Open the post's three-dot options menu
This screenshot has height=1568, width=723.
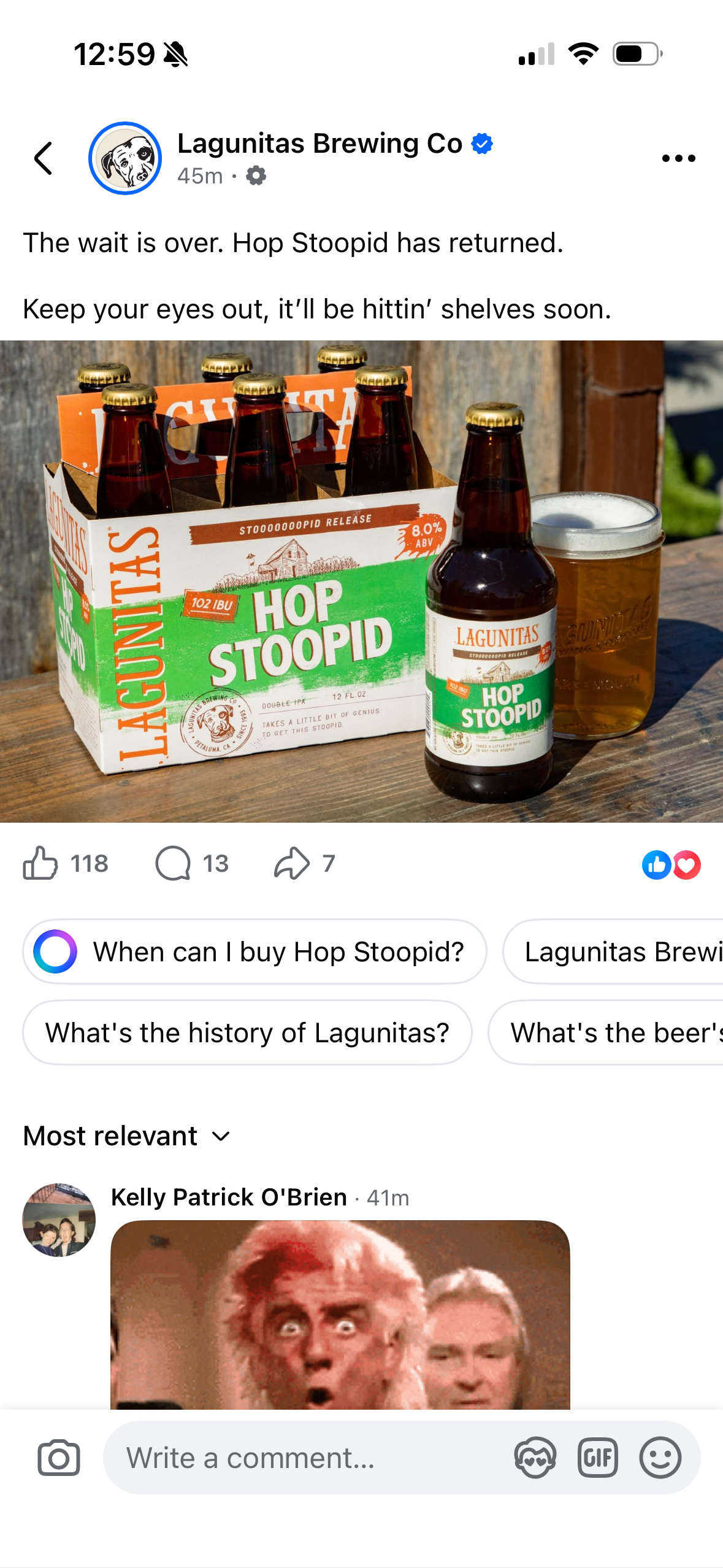(678, 158)
